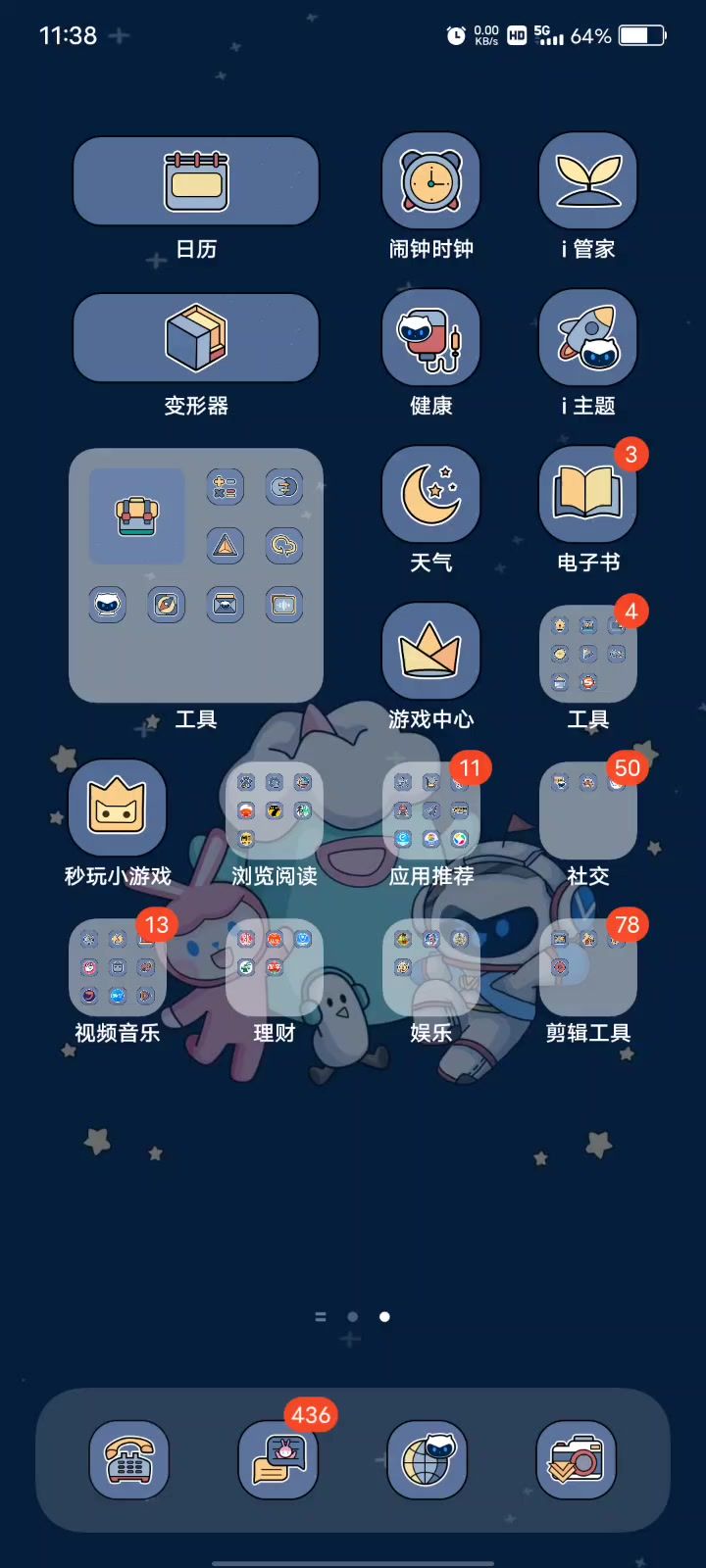Open 电子书 with 3 notifications
706x1568 pixels.
point(587,495)
